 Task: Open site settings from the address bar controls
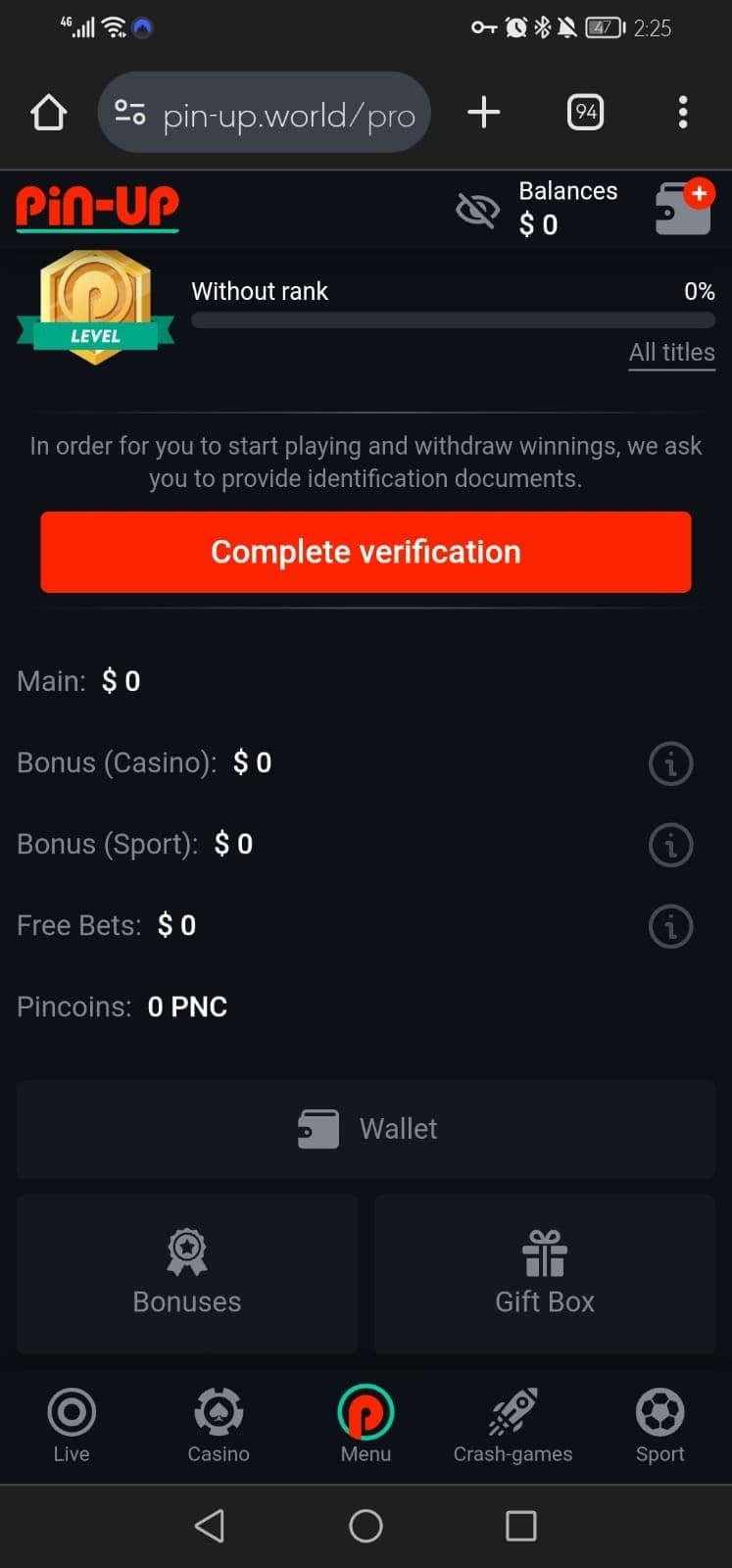pos(128,112)
